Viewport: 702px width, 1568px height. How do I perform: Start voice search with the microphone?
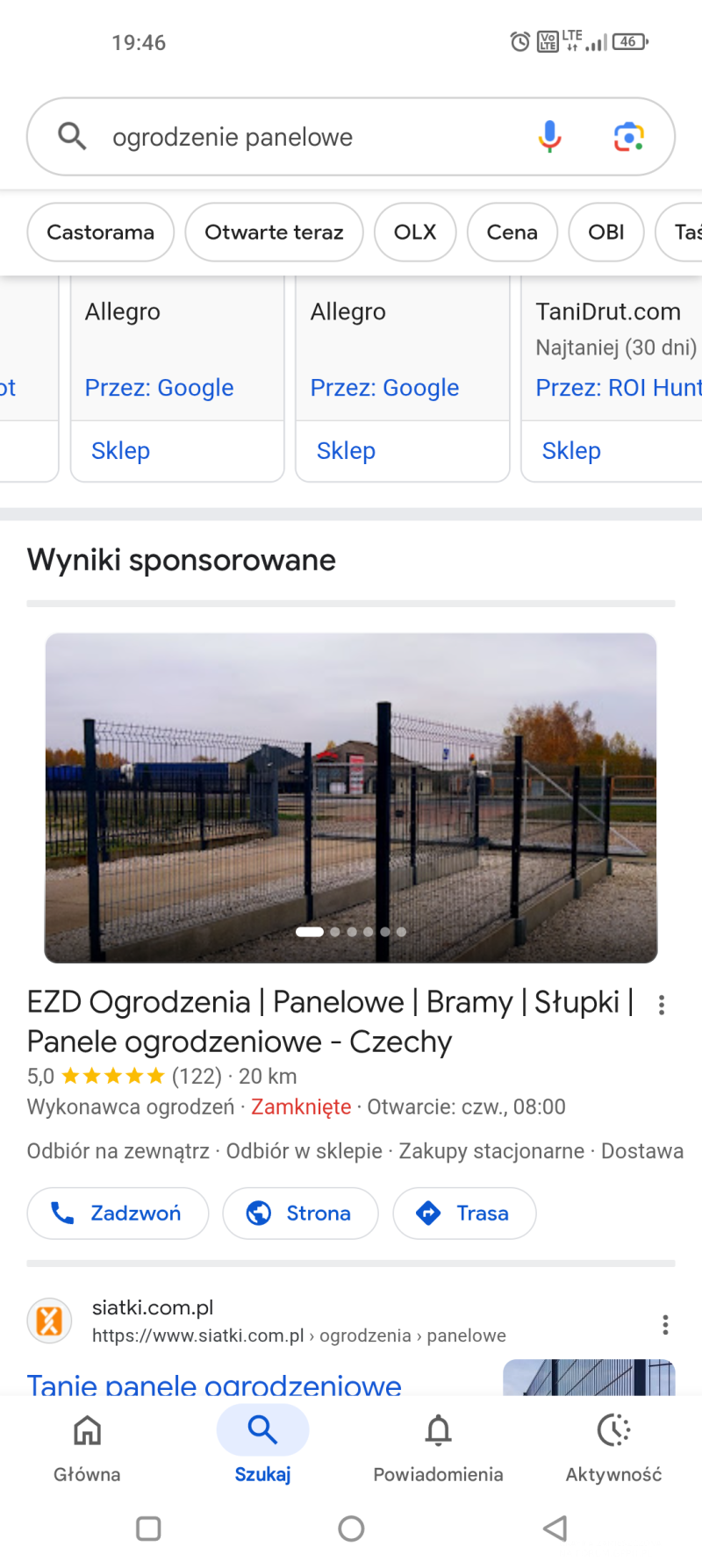[549, 137]
